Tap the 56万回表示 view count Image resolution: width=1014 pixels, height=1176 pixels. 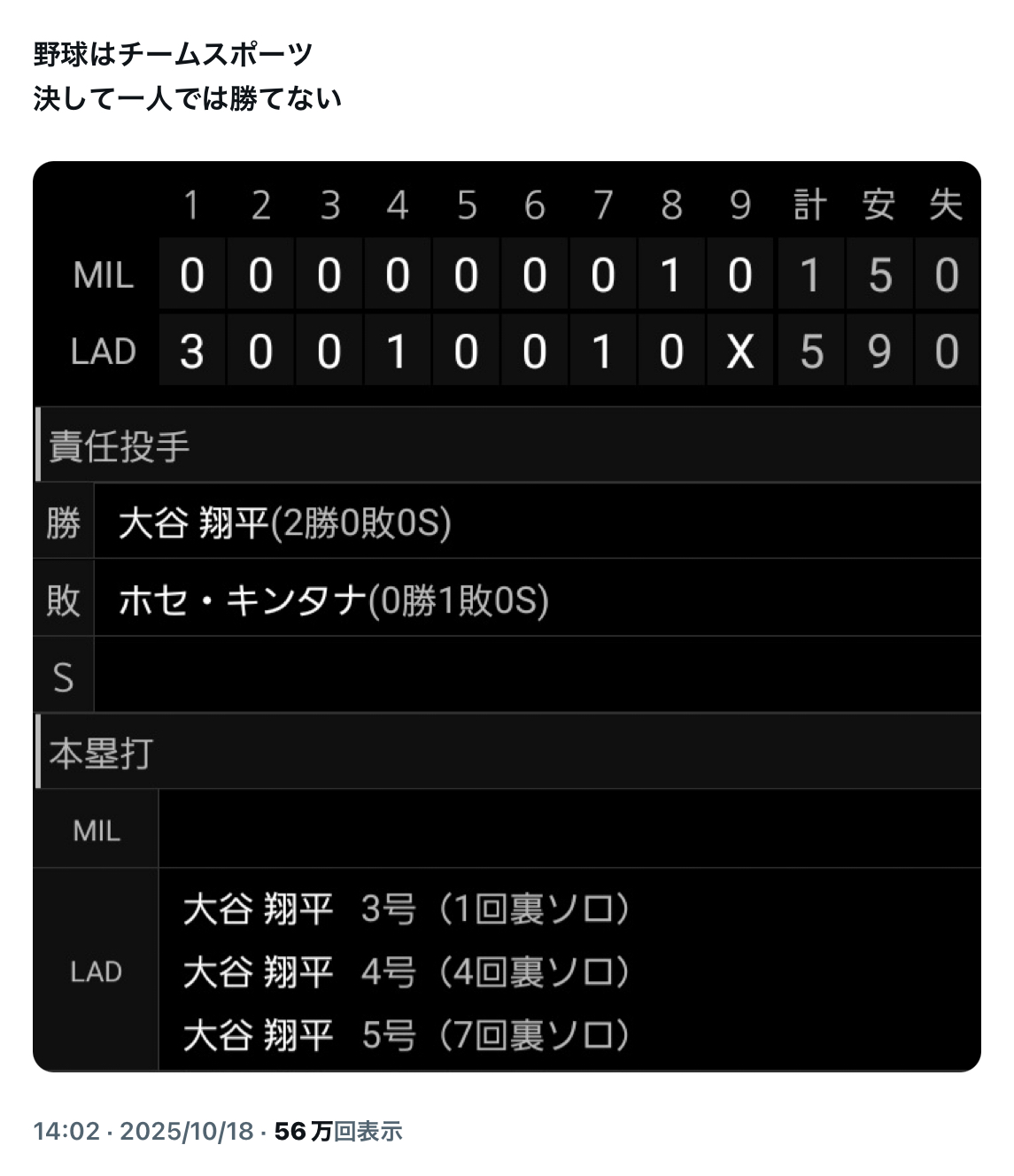coord(338,1131)
